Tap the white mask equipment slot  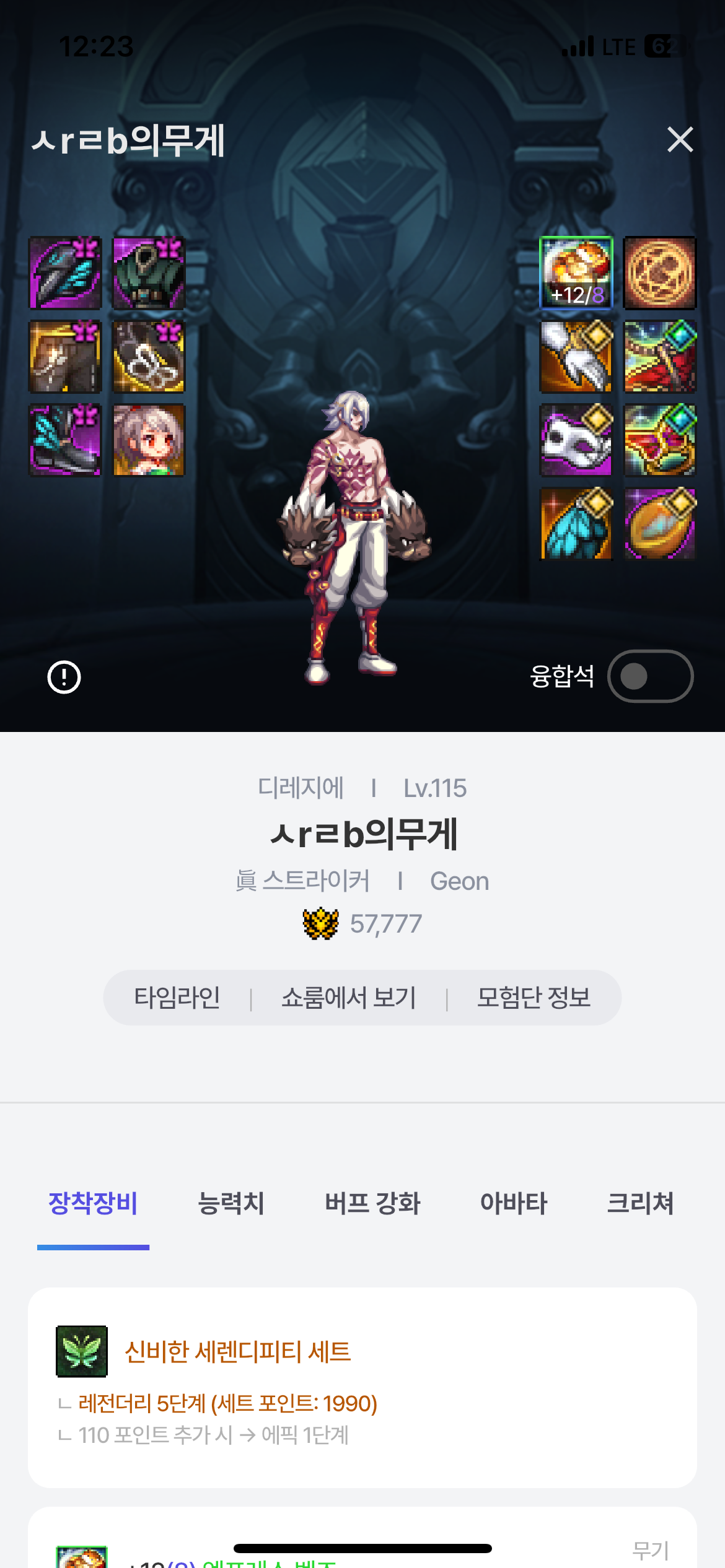point(576,440)
